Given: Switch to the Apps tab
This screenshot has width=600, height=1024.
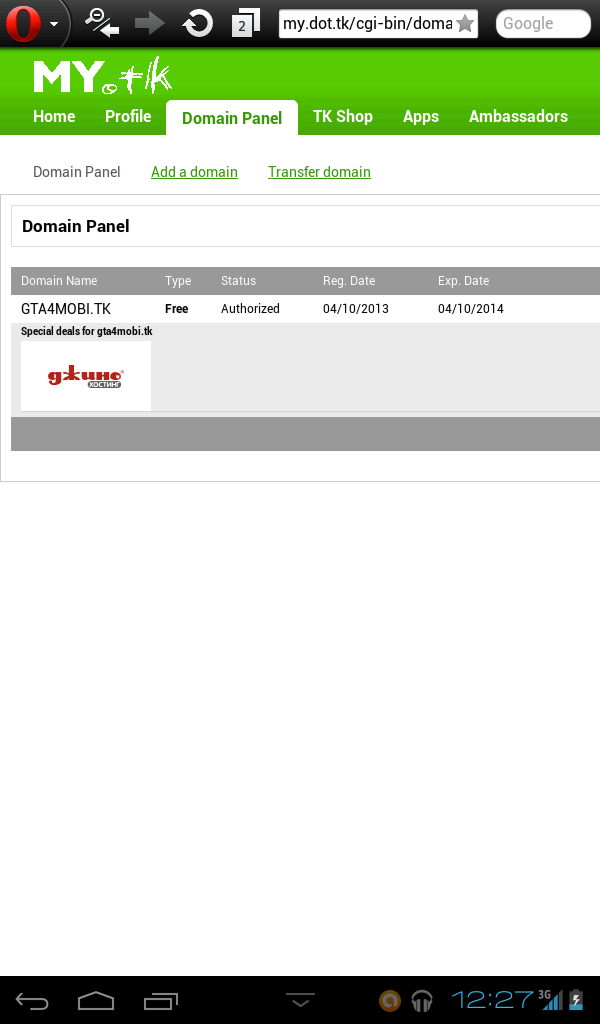Looking at the screenshot, I should point(421,116).
